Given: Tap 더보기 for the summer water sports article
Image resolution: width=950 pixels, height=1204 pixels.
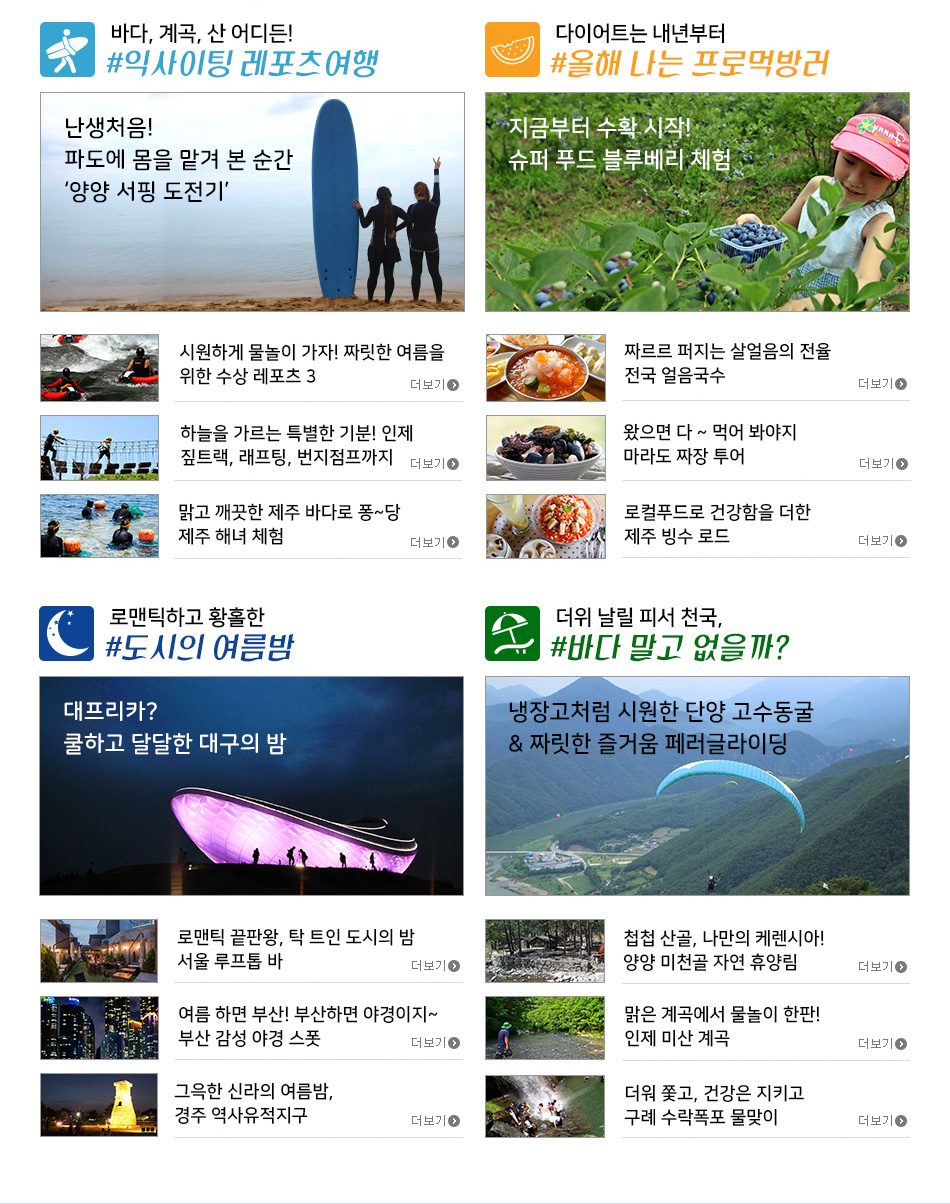Looking at the screenshot, I should tap(435, 384).
